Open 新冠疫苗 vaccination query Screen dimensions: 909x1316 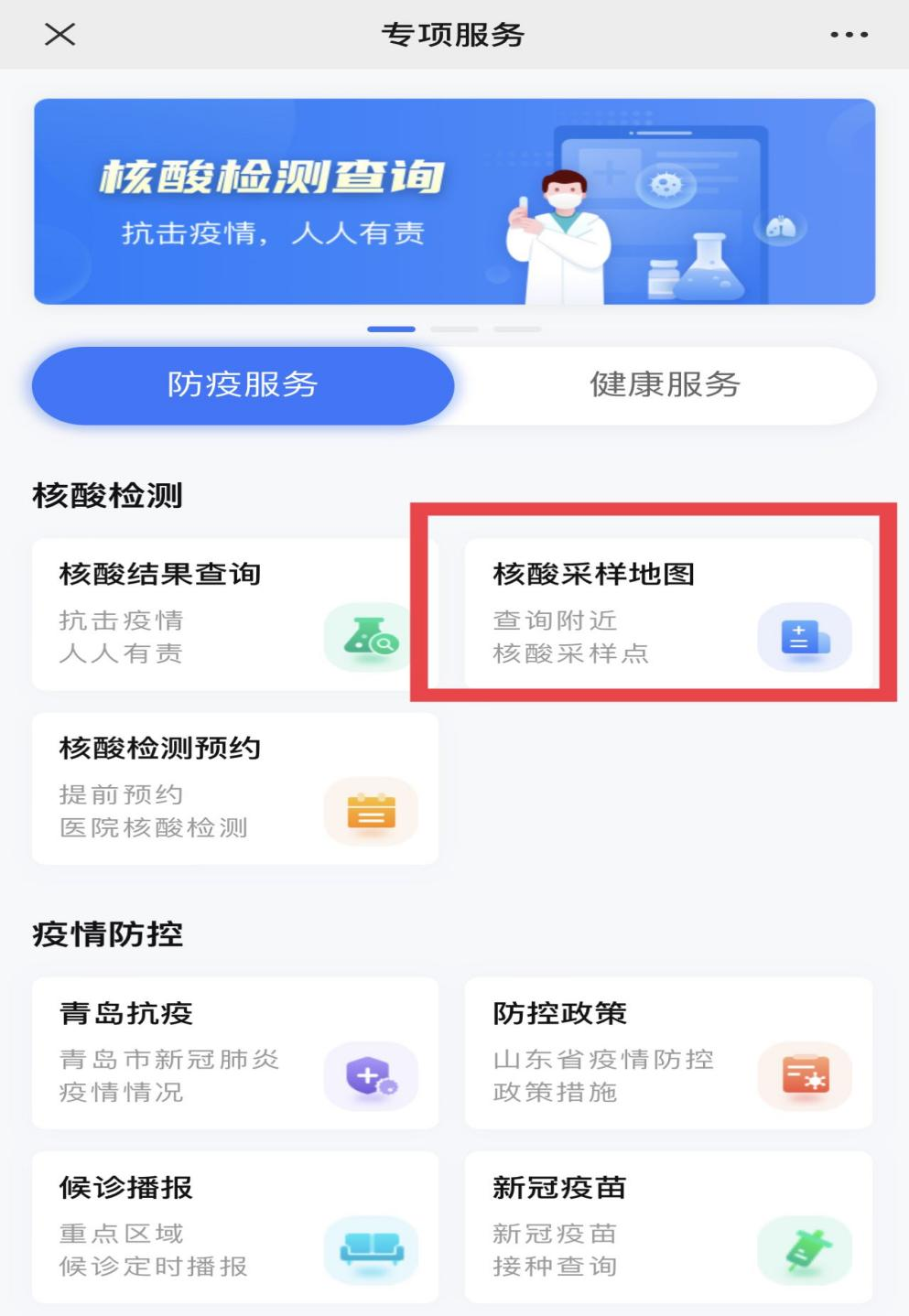point(668,1226)
